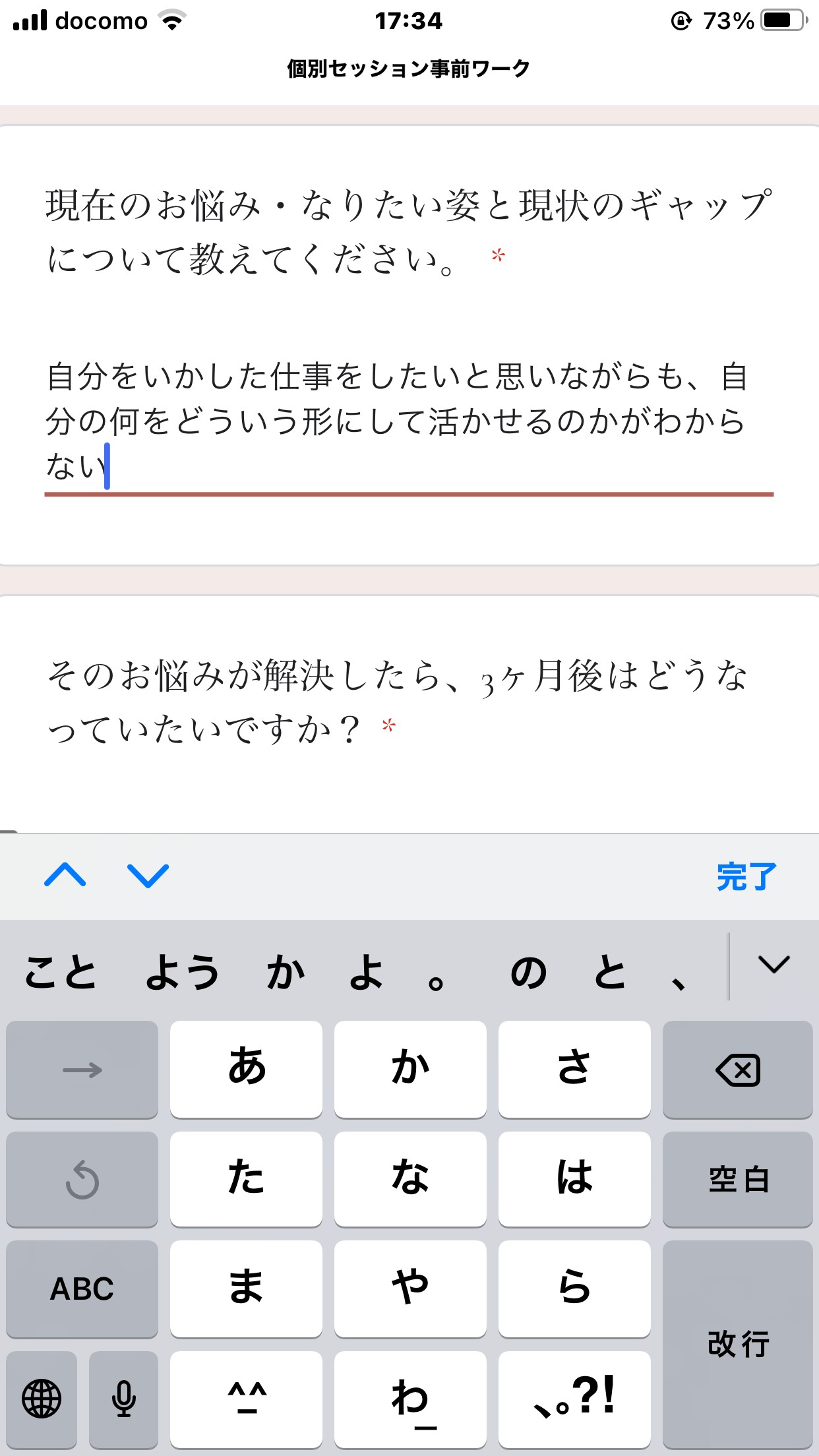Expand the suggestion bar chevron
This screenshot has width=819, height=1456.
(x=773, y=965)
